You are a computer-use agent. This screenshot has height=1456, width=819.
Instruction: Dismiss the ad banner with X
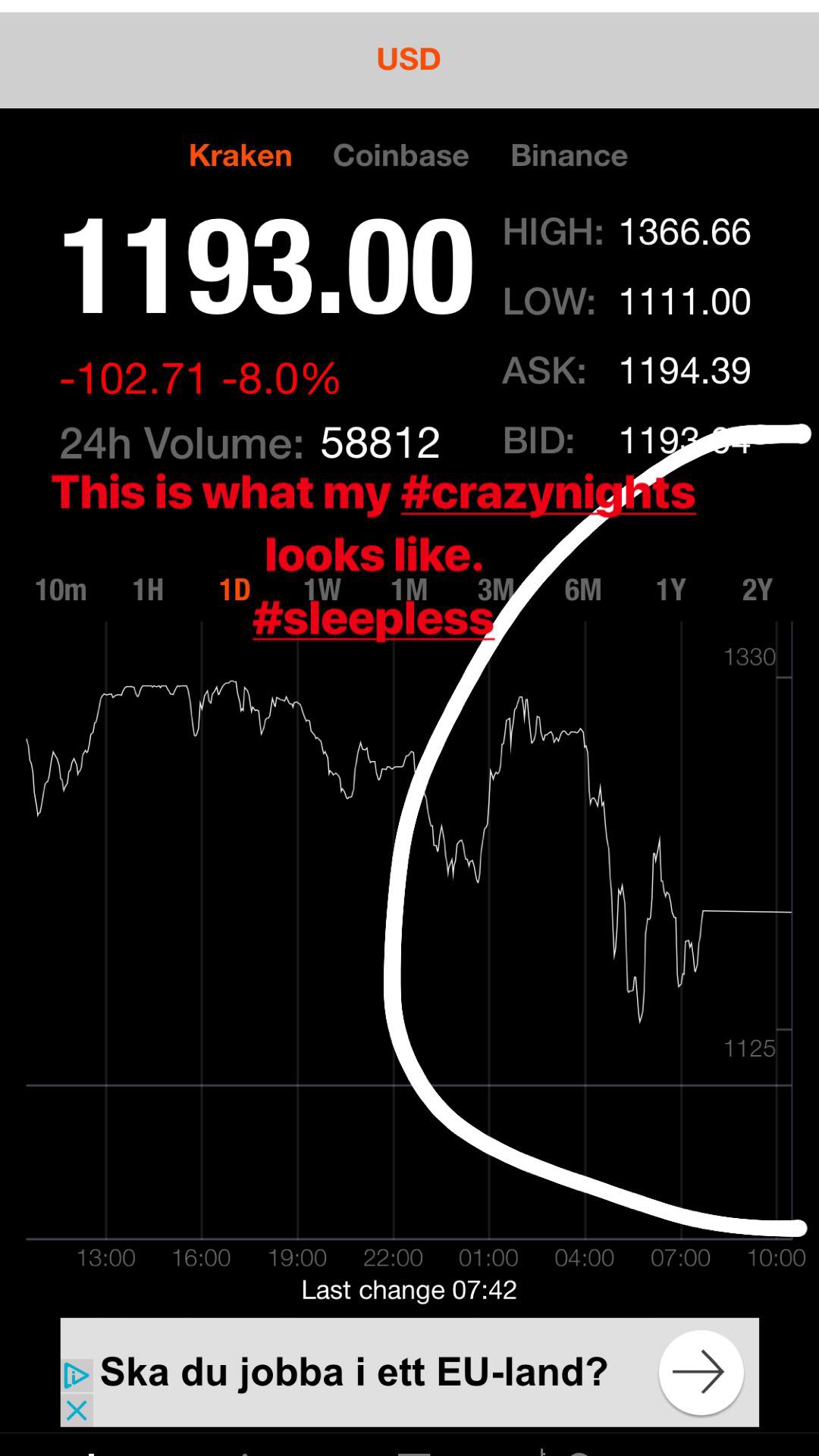coord(77,1411)
